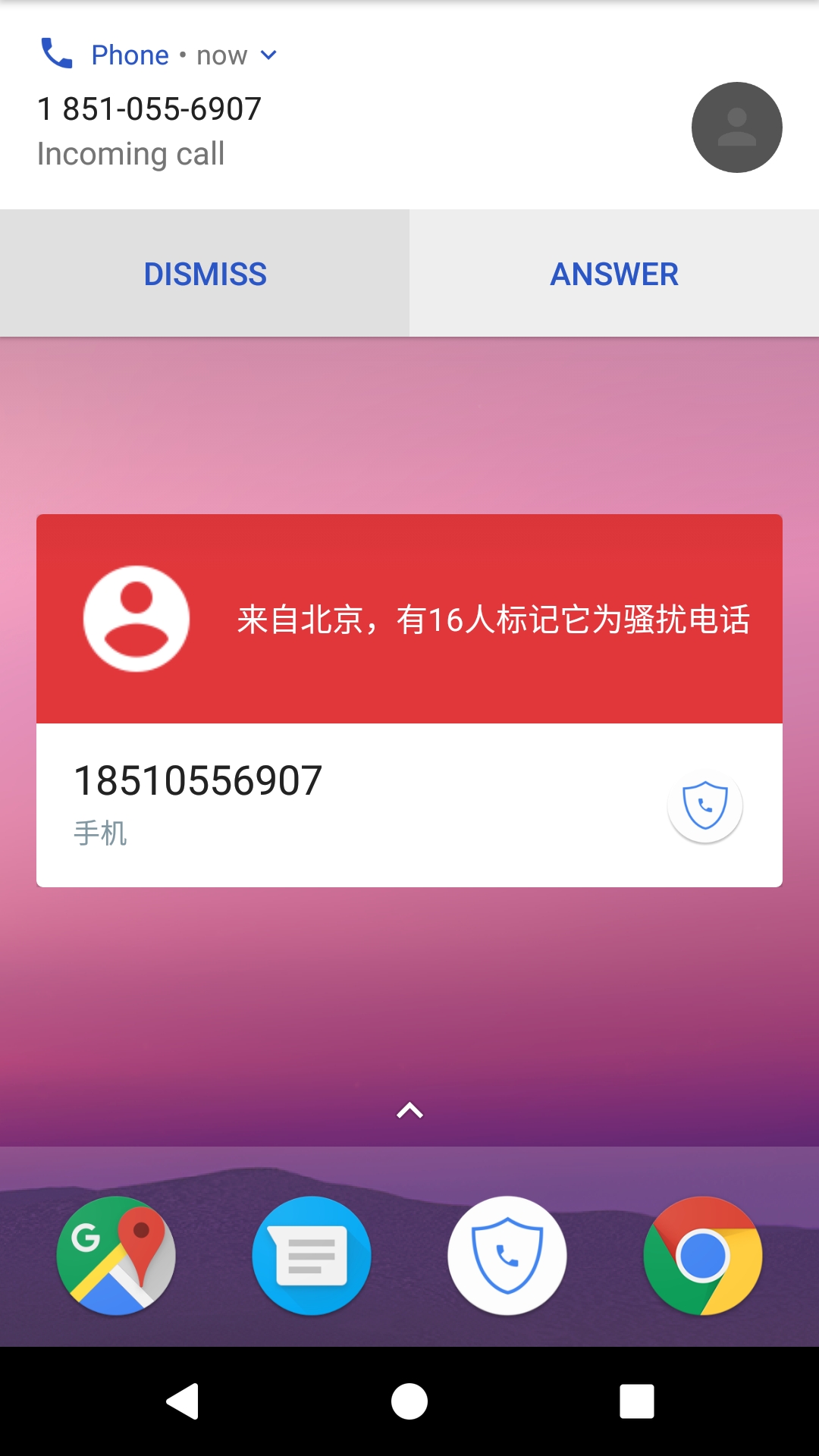Launch Google Maps from the dock
The image size is (819, 1456).
[x=116, y=1256]
